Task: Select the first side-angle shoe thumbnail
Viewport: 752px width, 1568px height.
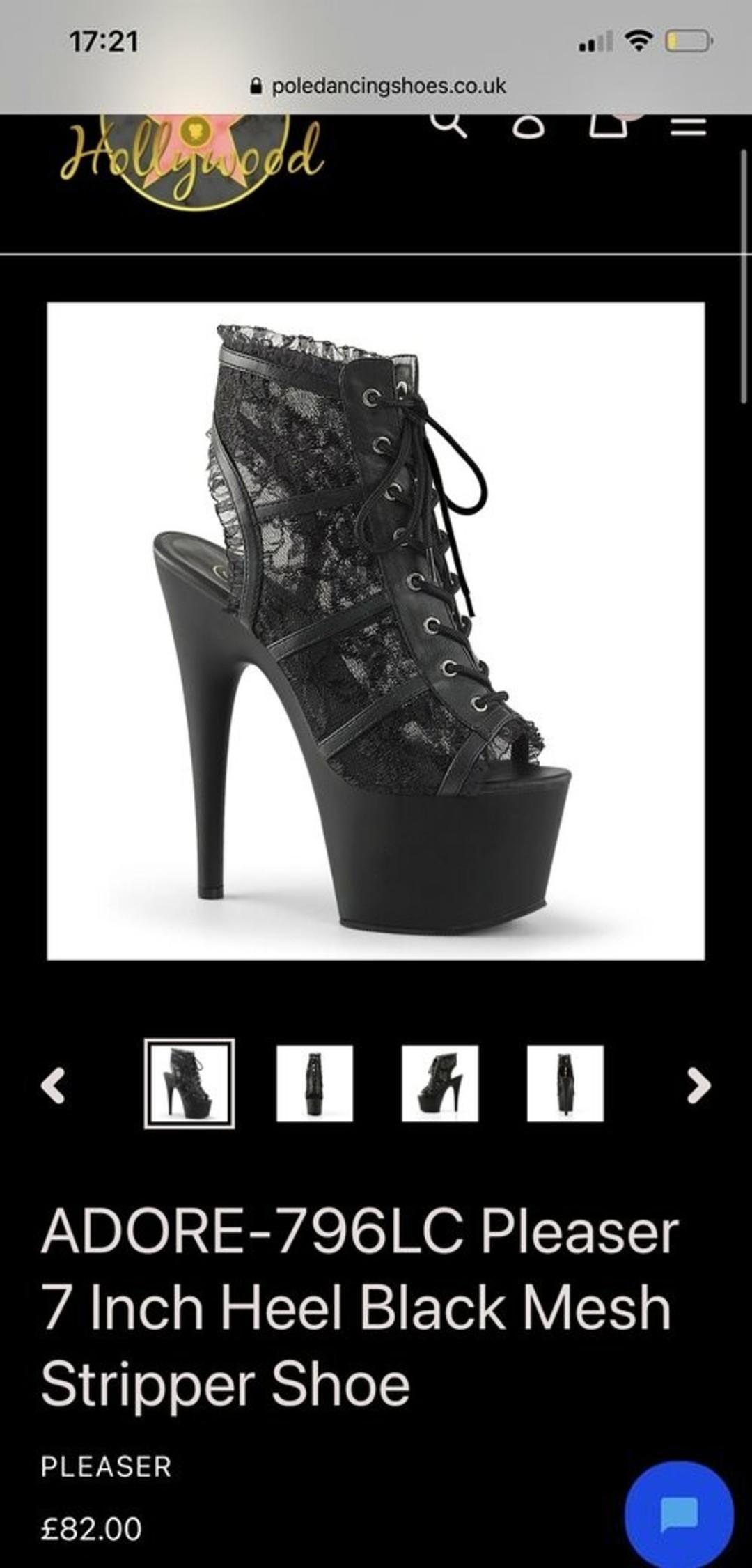Action: coord(189,1083)
